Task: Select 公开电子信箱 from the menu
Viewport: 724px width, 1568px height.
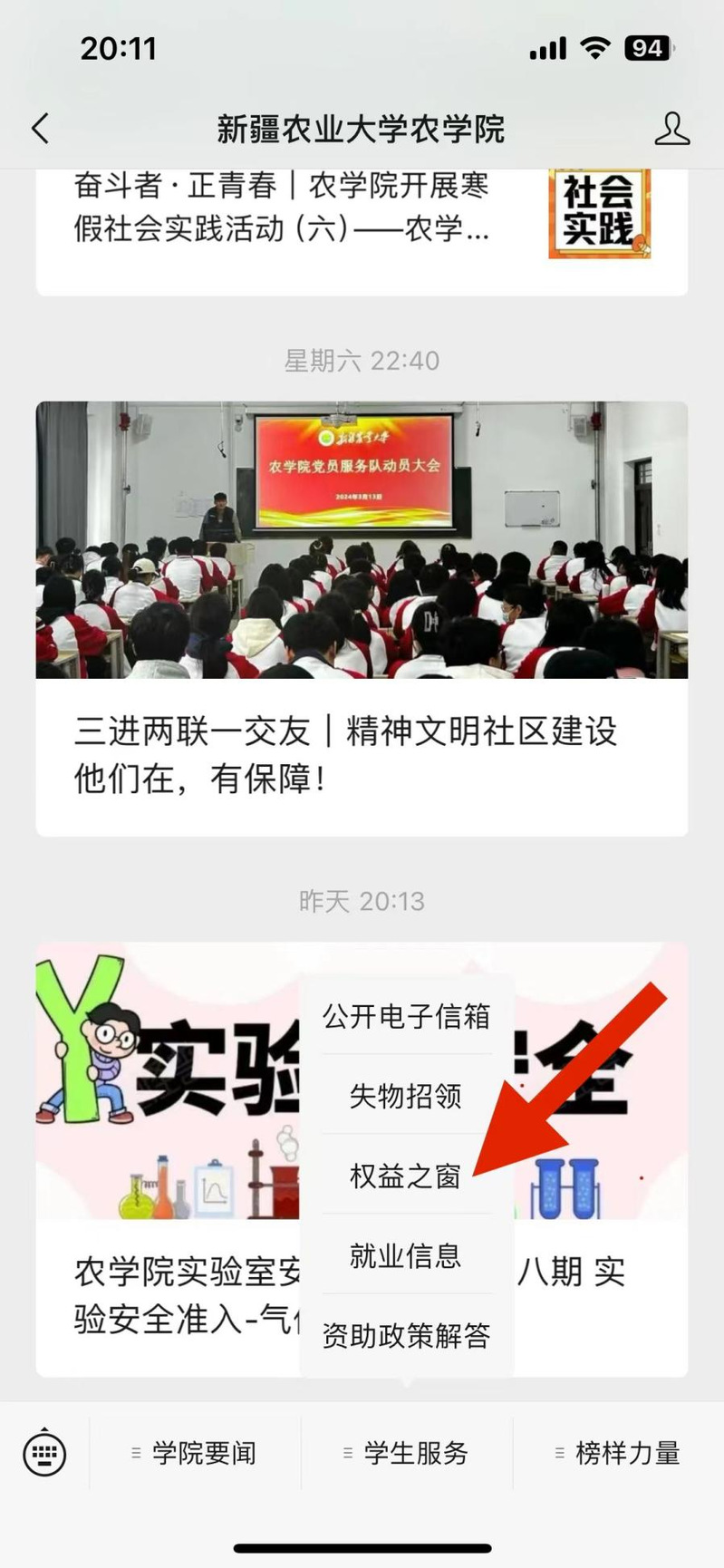Action: (407, 1017)
